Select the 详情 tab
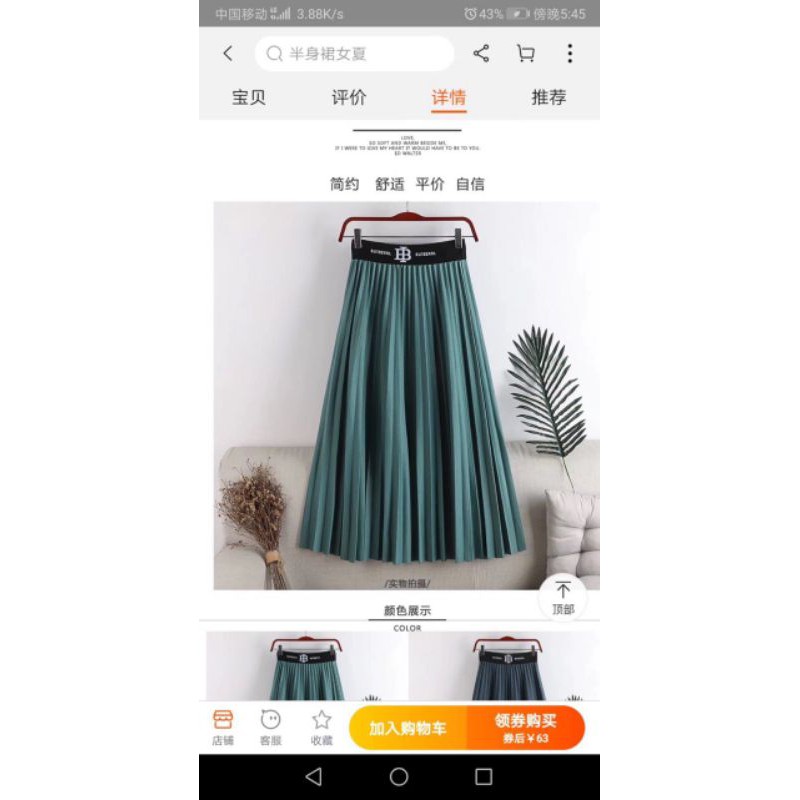The height and width of the screenshot is (800, 800). click(x=449, y=97)
